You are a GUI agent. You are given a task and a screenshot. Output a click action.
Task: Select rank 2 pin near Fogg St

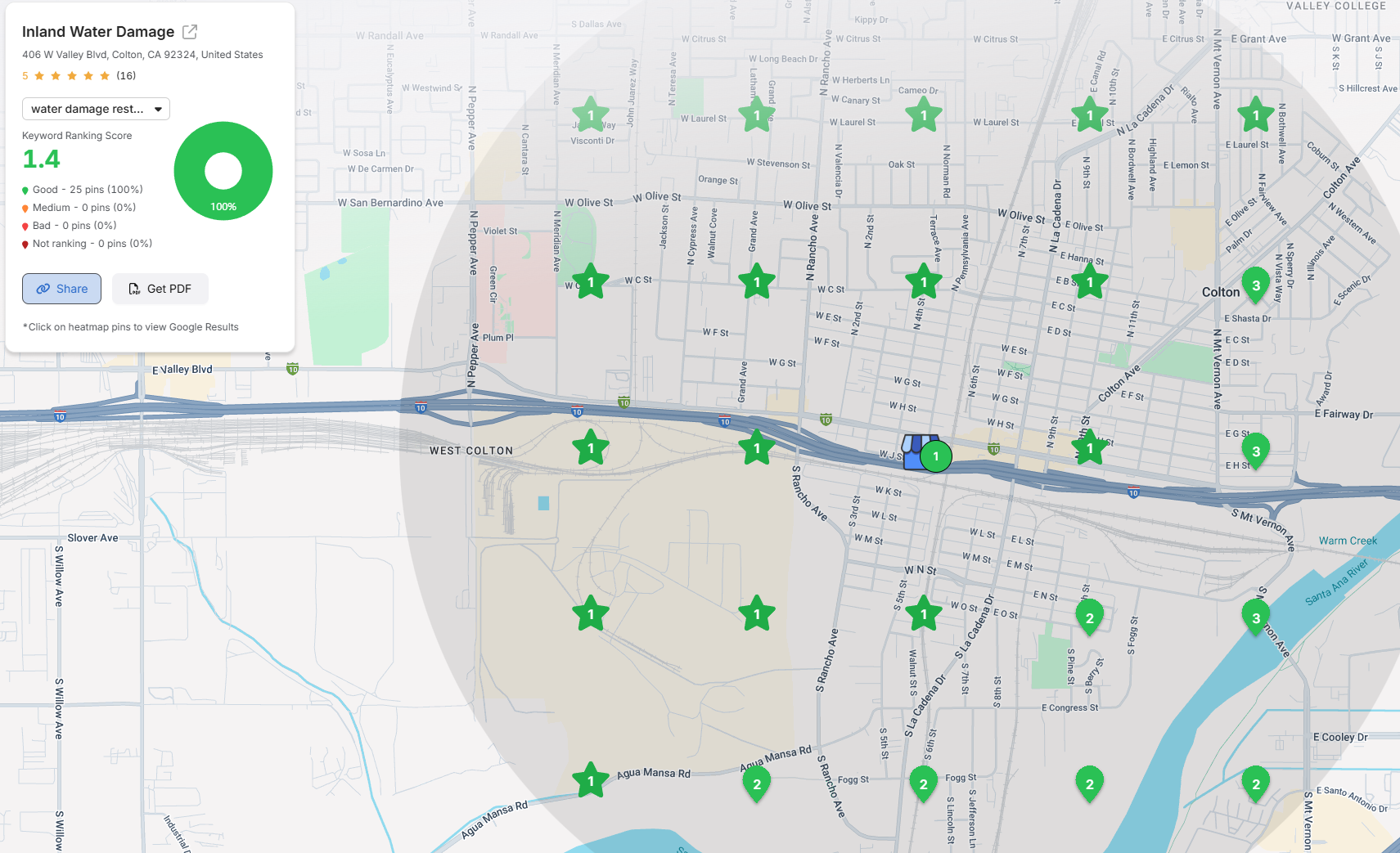(x=924, y=783)
